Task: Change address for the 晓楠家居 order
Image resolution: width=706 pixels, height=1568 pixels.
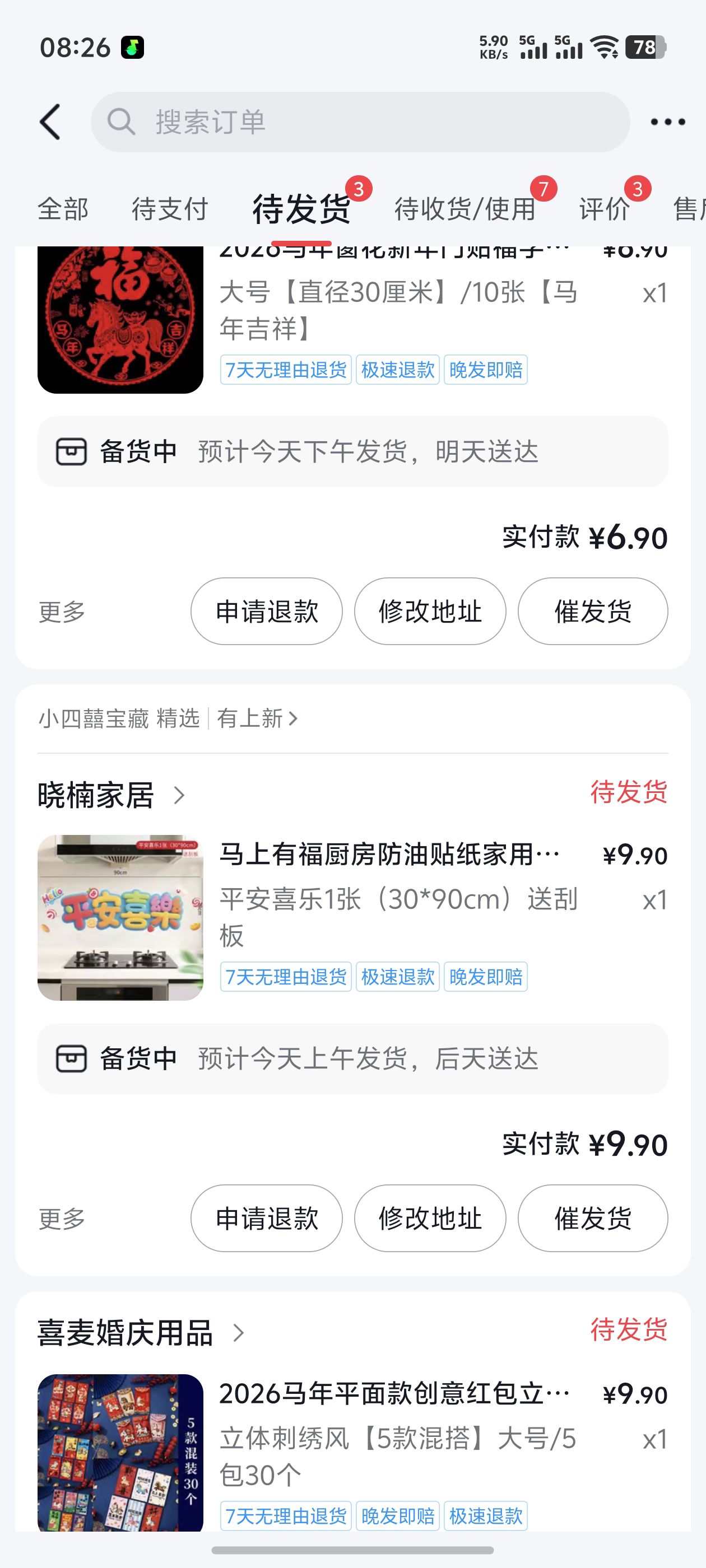Action: point(430,1218)
